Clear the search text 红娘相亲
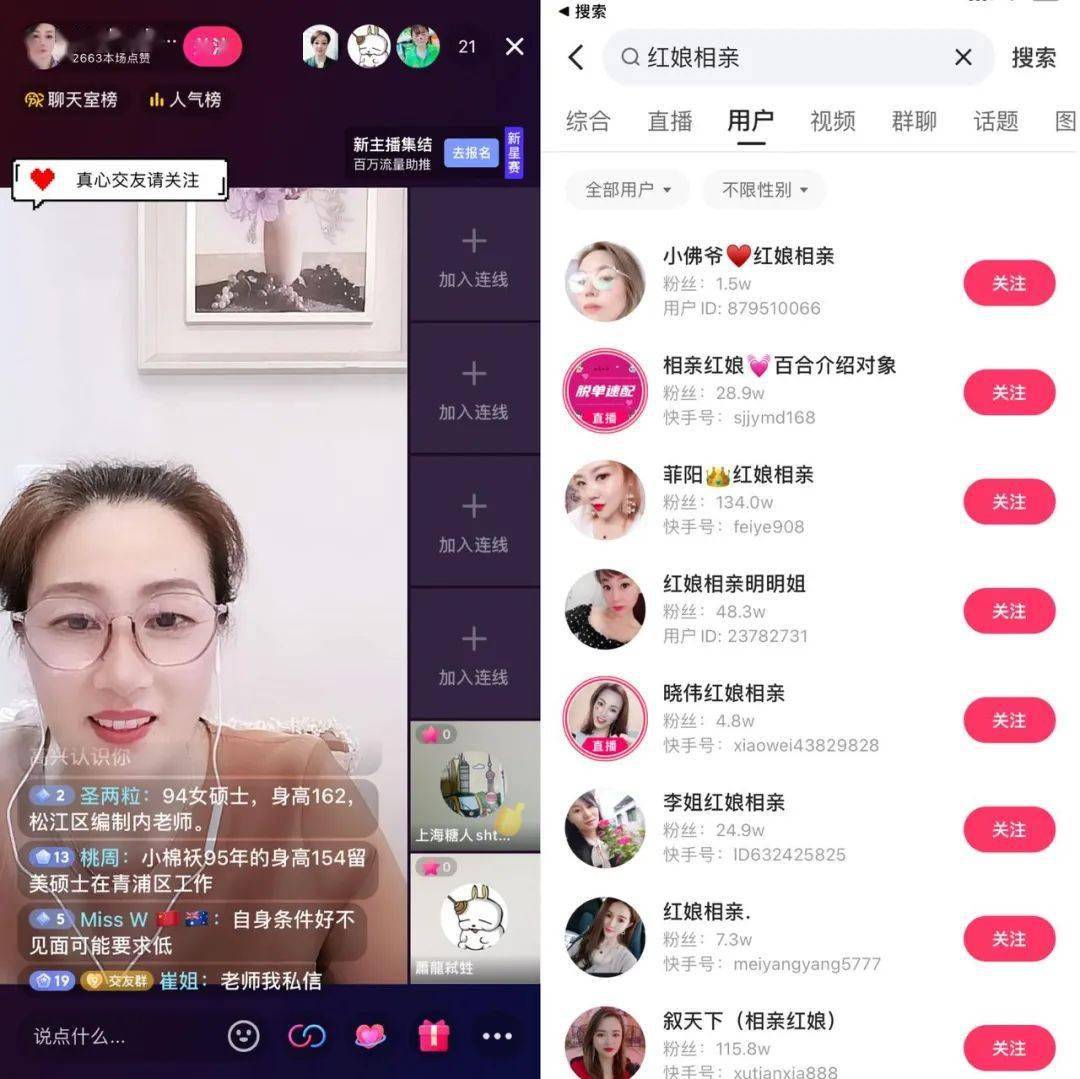1080x1079 pixels. click(963, 58)
